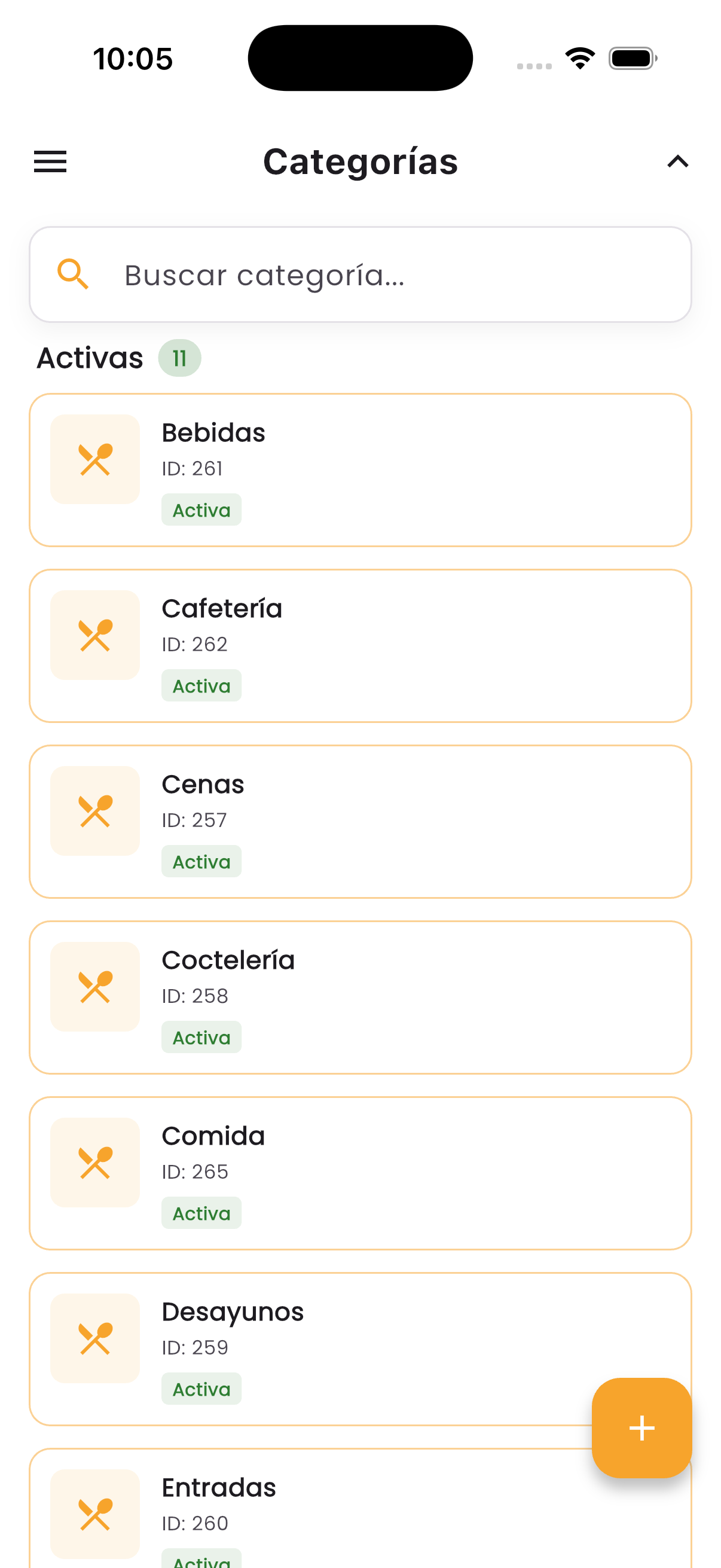The image size is (721, 1568).
Task: Click the search magnifier icon
Action: click(x=73, y=274)
